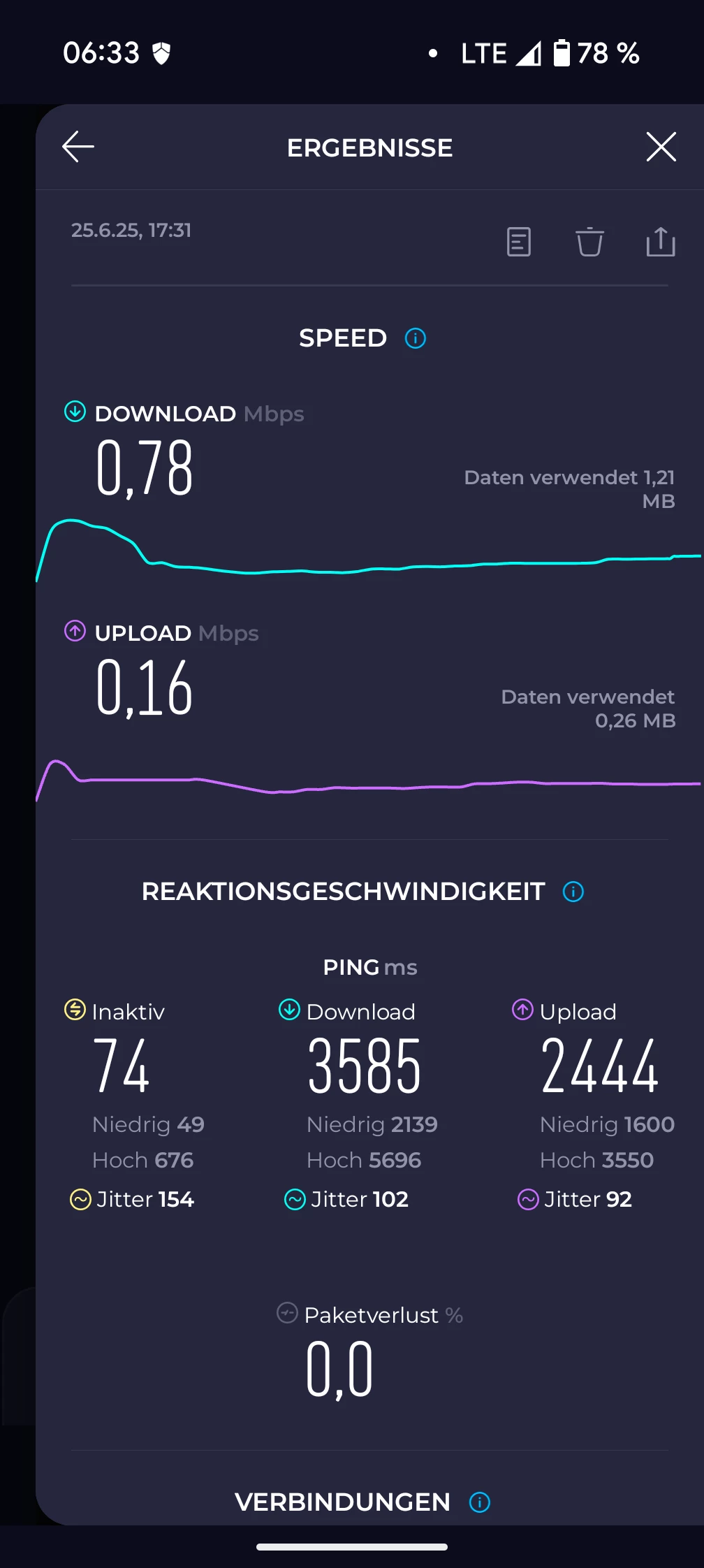Show info about the Speed section

(416, 338)
